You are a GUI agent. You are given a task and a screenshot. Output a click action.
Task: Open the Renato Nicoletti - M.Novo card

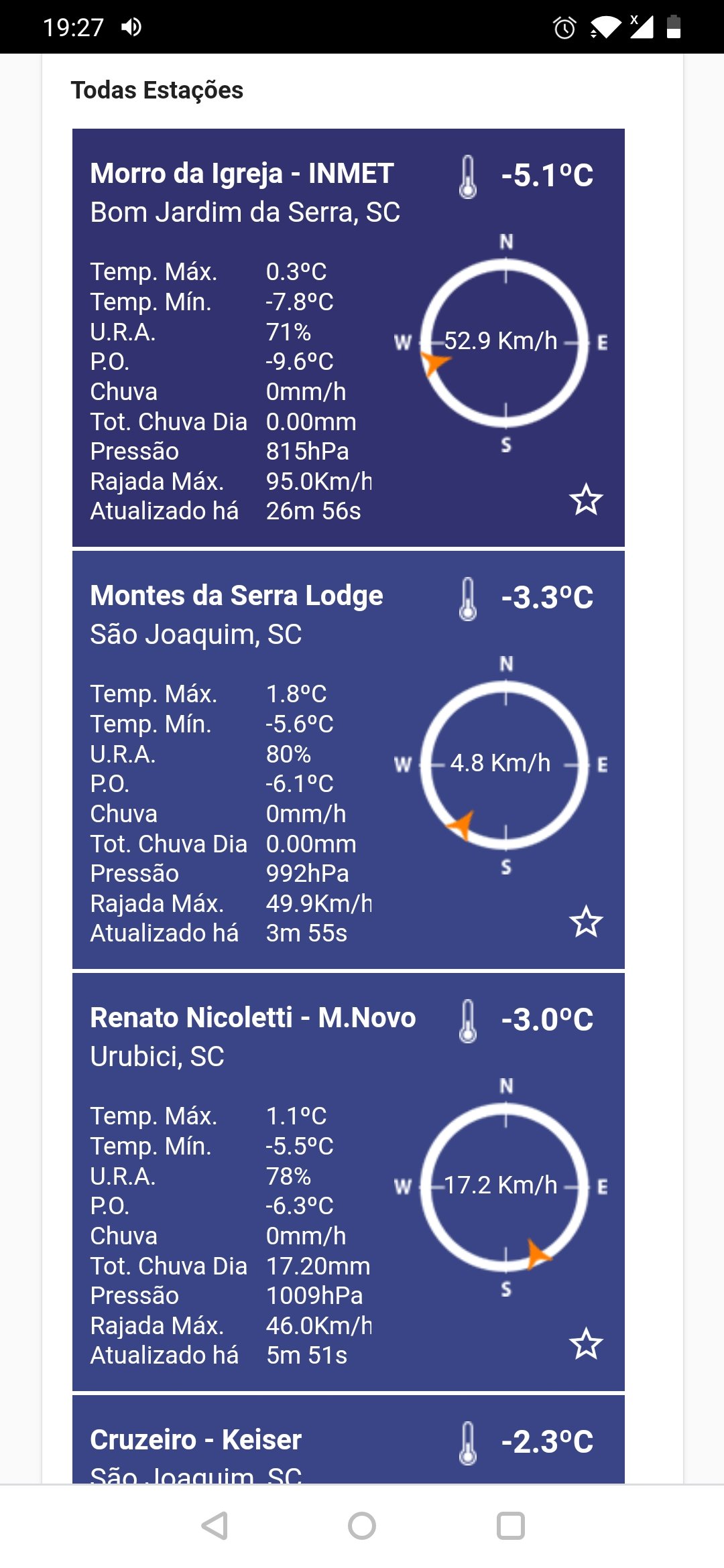point(349,1182)
